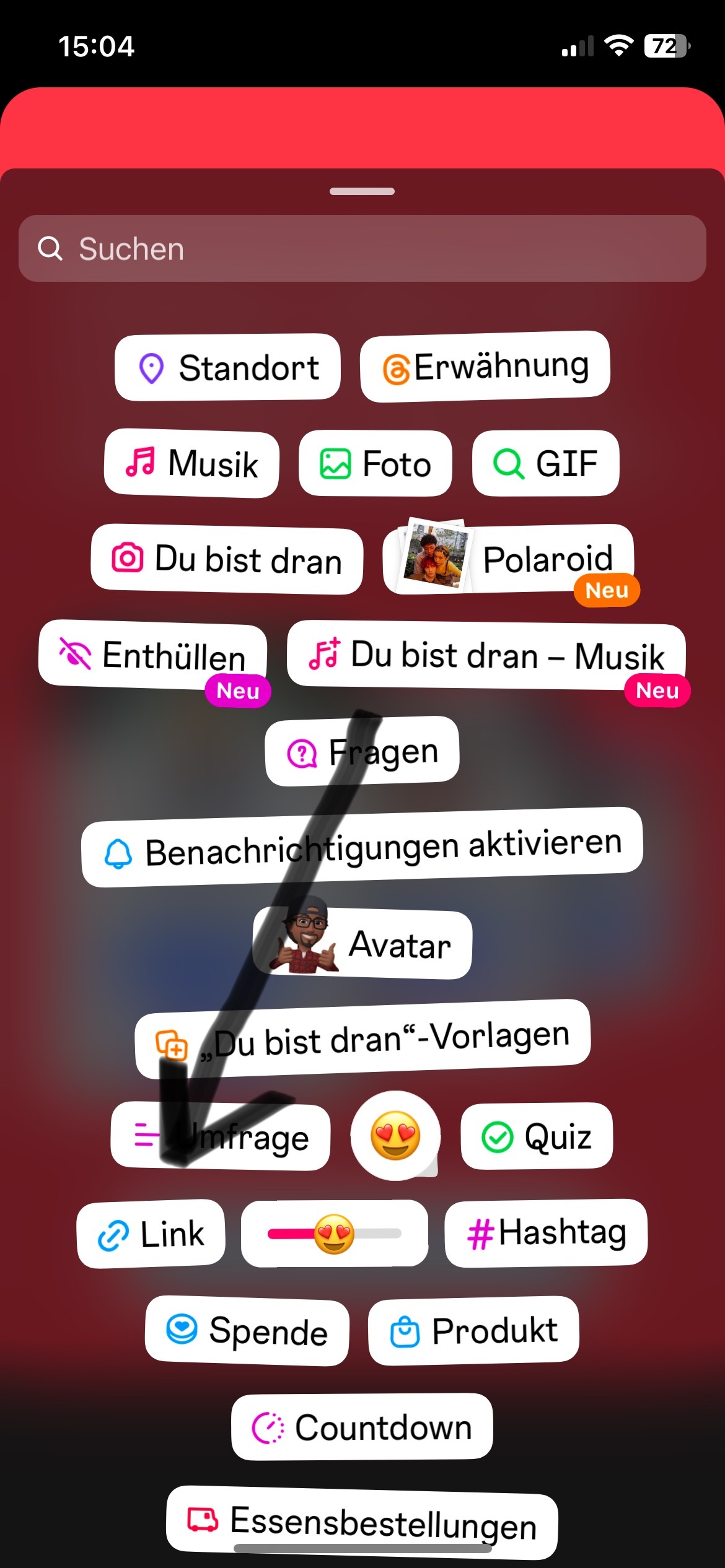The height and width of the screenshot is (1568, 725).
Task: Add an Erwähnung mention sticker
Action: point(485,365)
